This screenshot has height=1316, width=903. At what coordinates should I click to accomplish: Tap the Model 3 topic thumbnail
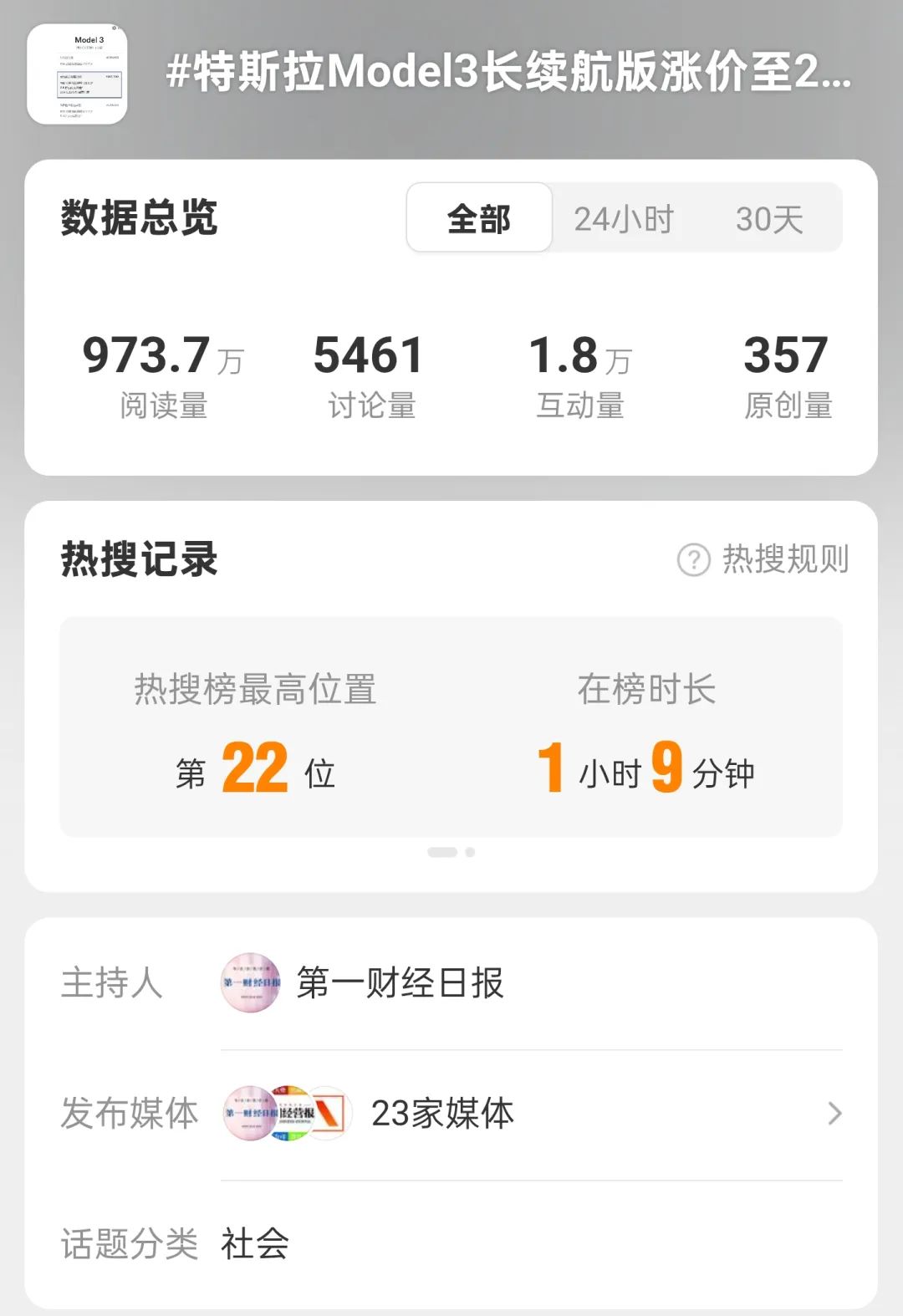pos(77,74)
